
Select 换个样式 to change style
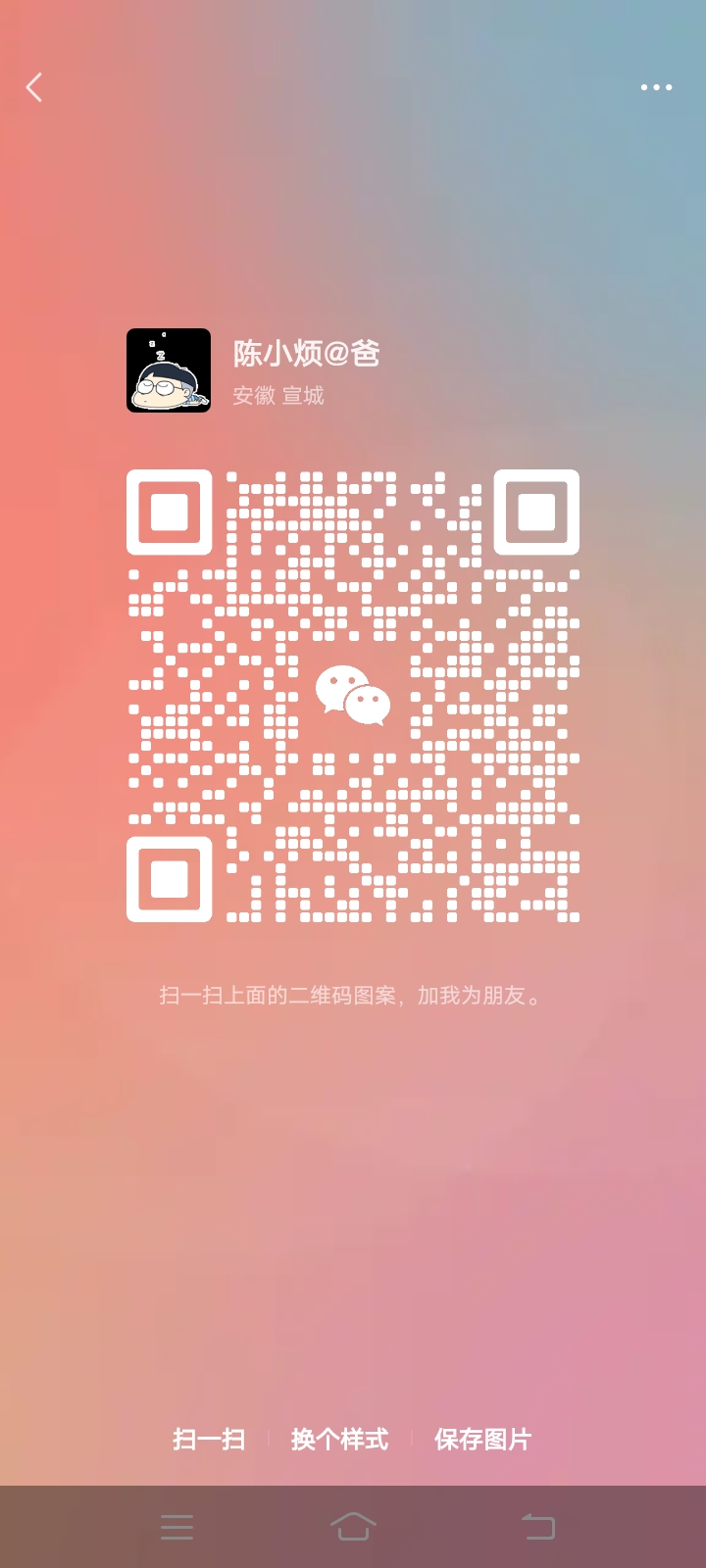coord(339,1439)
